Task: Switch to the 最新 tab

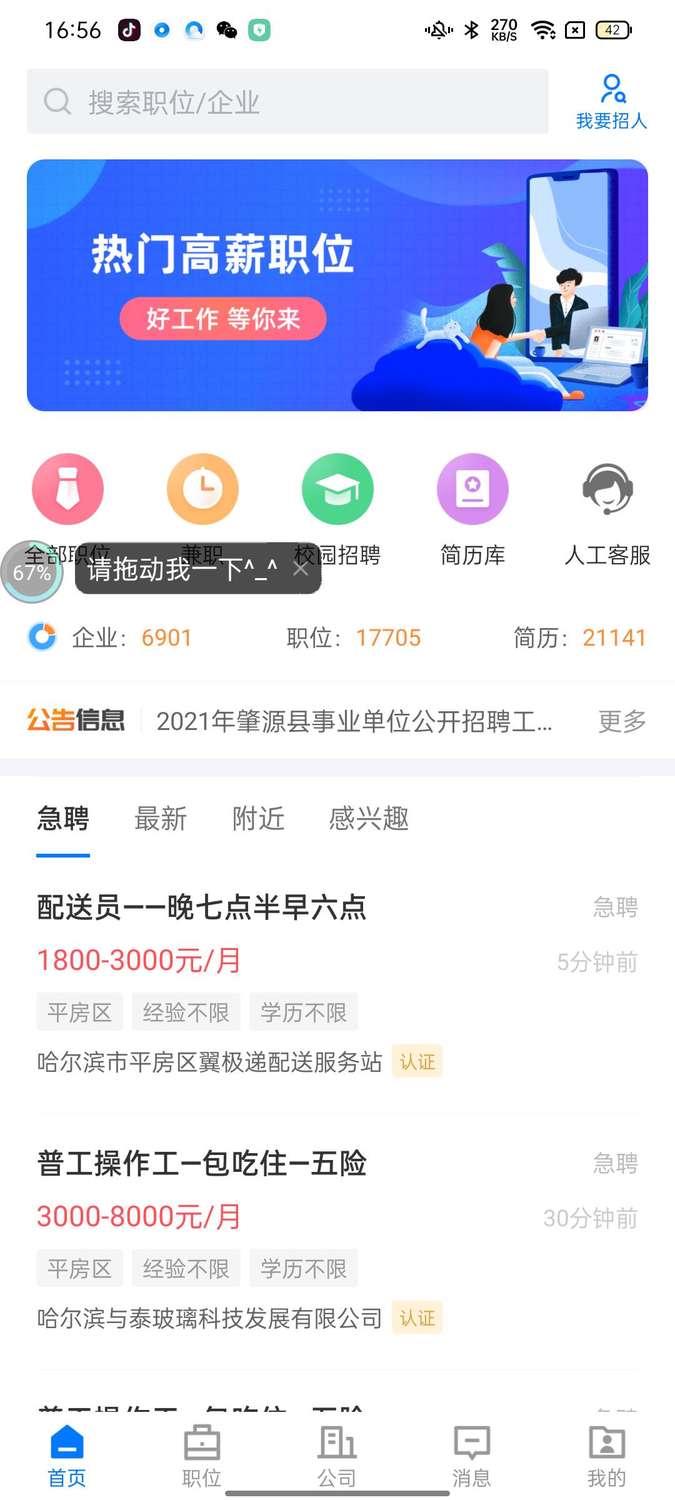Action: click(x=161, y=819)
